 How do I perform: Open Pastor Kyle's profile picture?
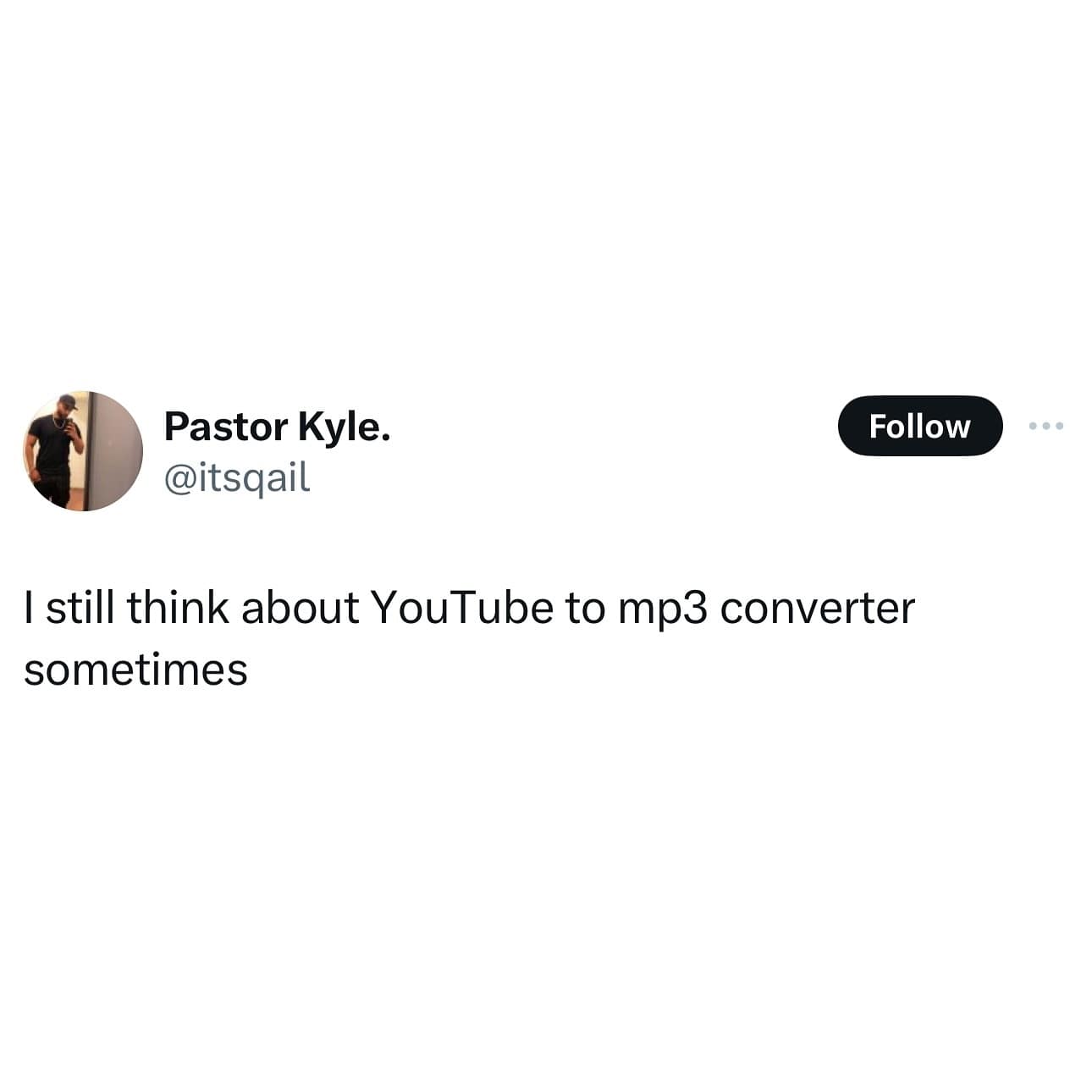pos(82,451)
